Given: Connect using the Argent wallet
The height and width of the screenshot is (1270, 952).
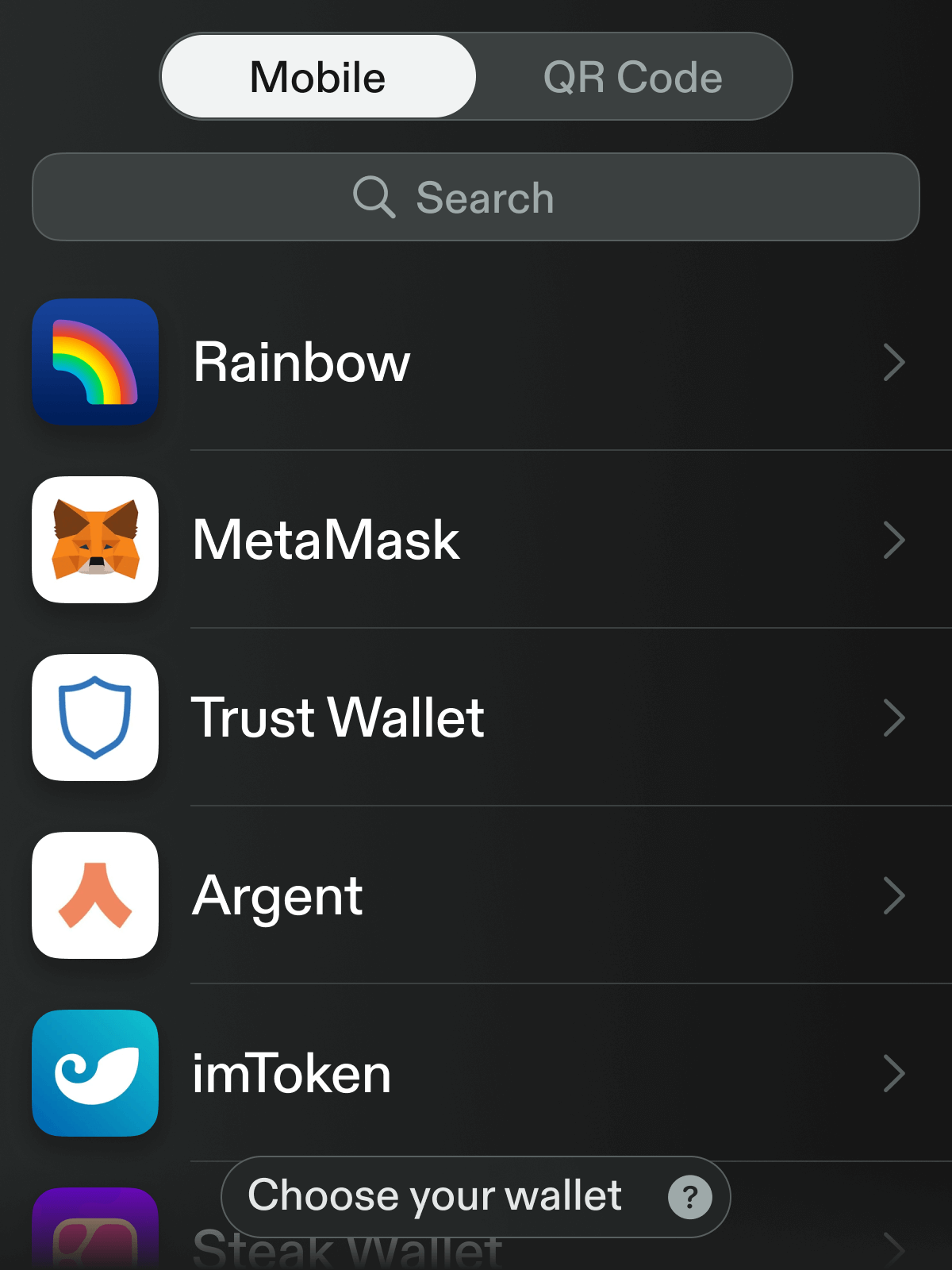Looking at the screenshot, I should 476,895.
